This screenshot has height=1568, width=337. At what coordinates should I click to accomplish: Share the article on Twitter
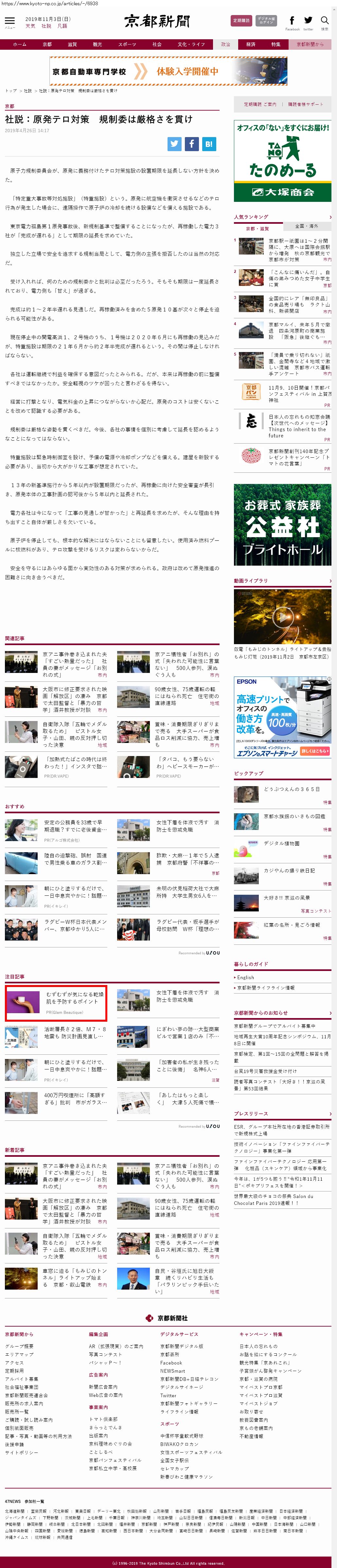[175, 144]
